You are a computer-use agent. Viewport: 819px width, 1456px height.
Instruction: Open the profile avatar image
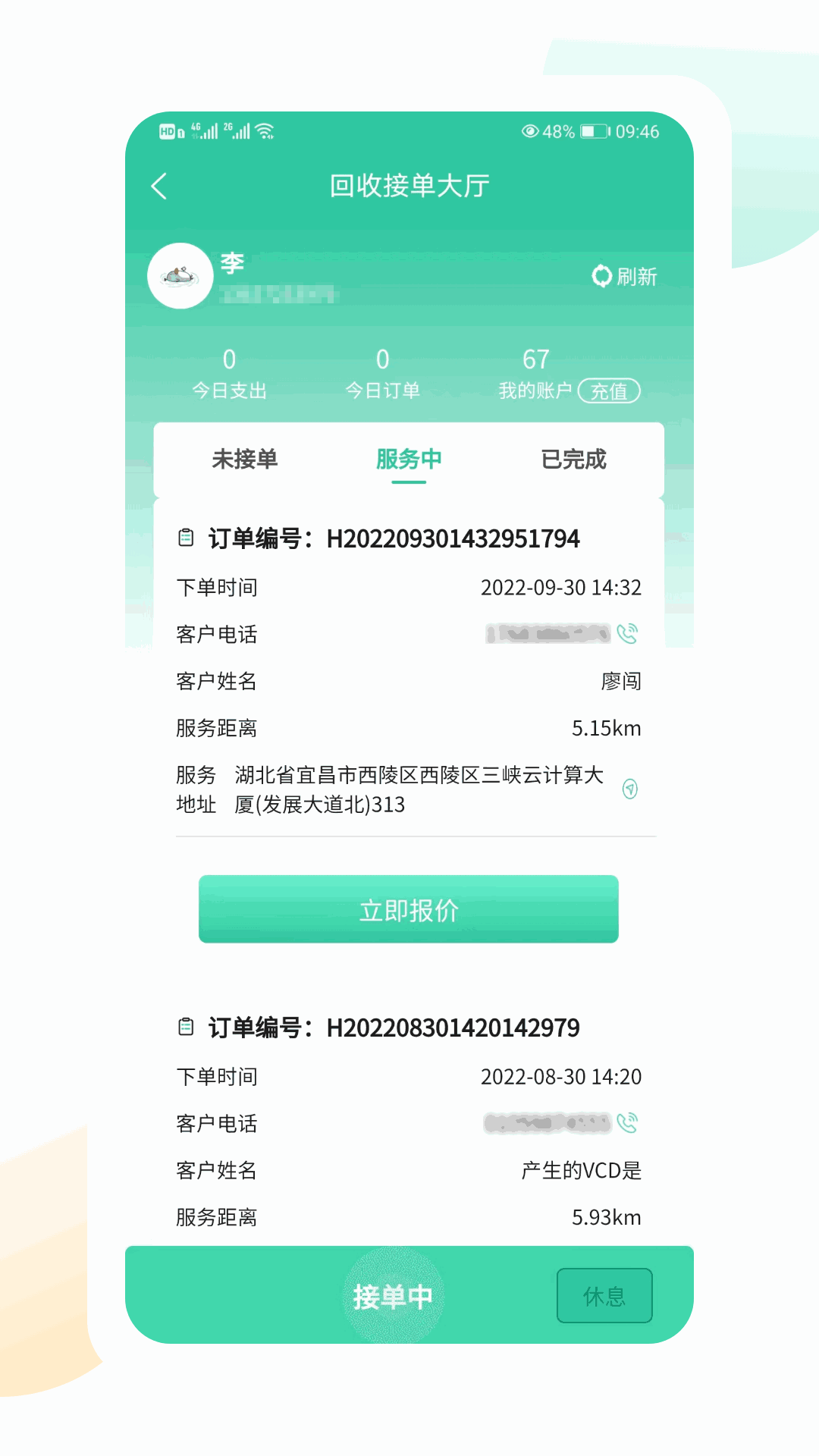180,275
